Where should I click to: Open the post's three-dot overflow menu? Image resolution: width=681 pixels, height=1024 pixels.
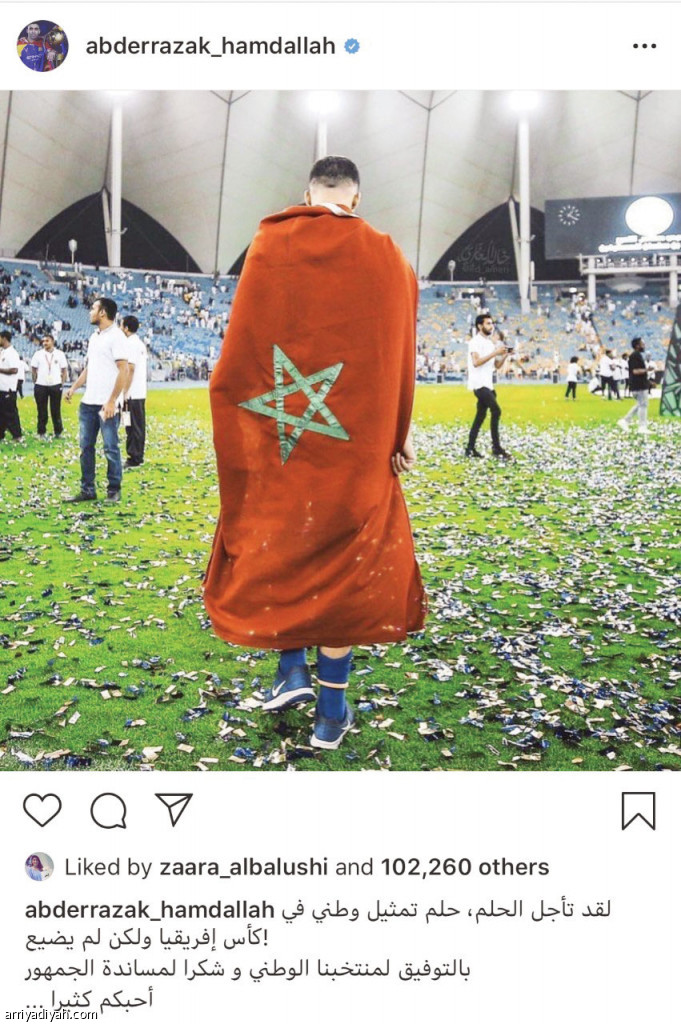645,46
